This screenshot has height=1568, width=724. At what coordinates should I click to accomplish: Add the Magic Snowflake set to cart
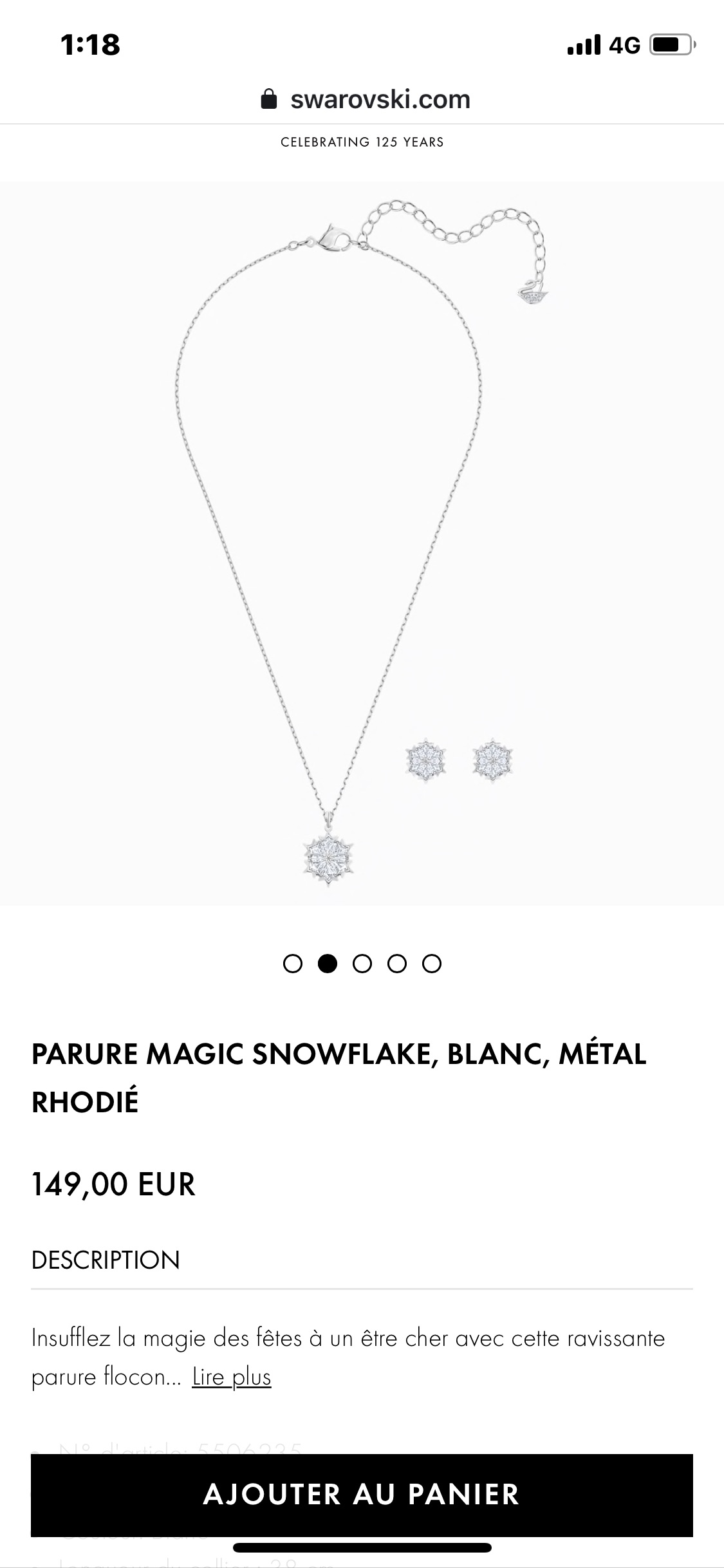tap(362, 1495)
